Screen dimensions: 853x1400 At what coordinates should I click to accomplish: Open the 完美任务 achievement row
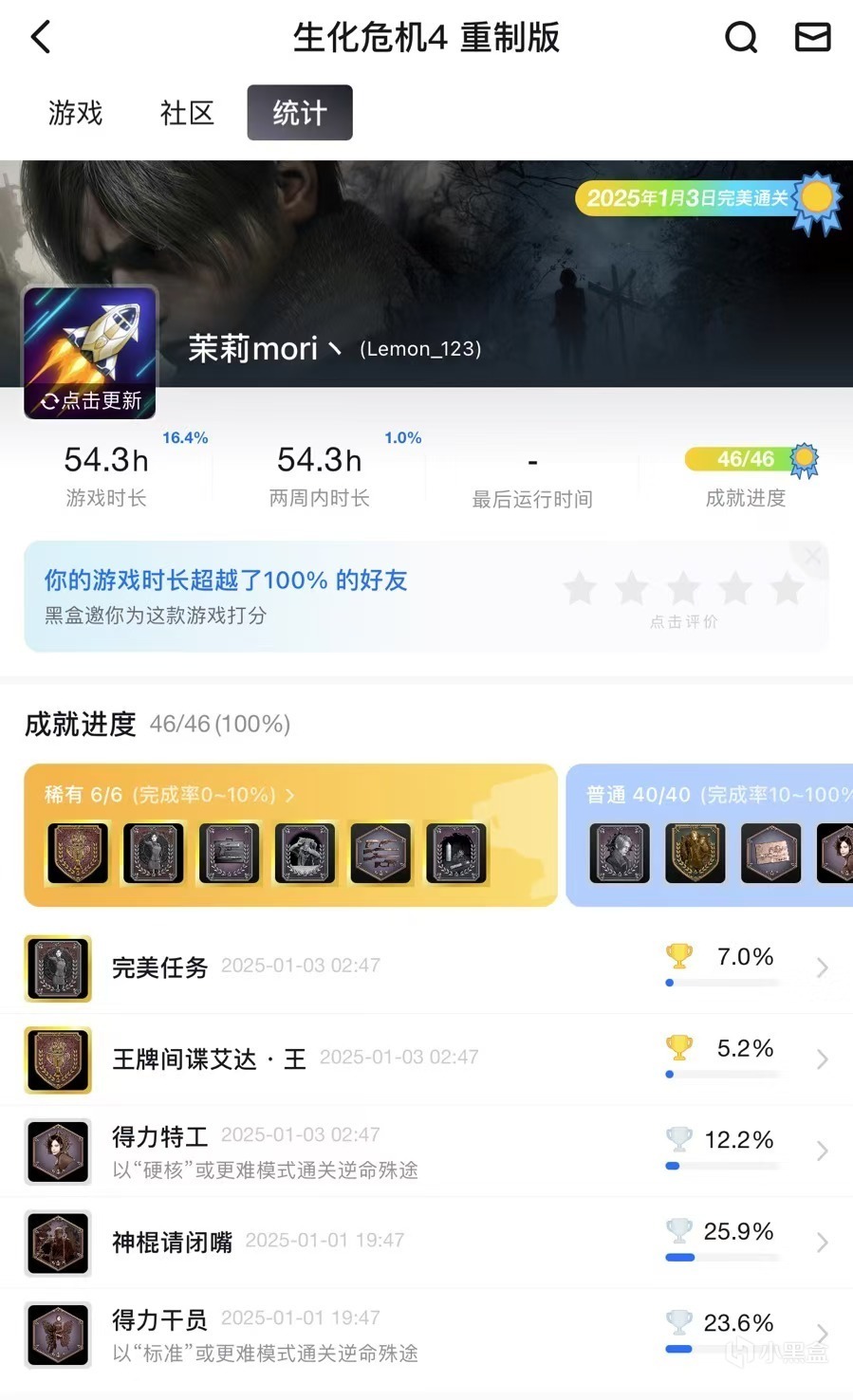coord(426,967)
